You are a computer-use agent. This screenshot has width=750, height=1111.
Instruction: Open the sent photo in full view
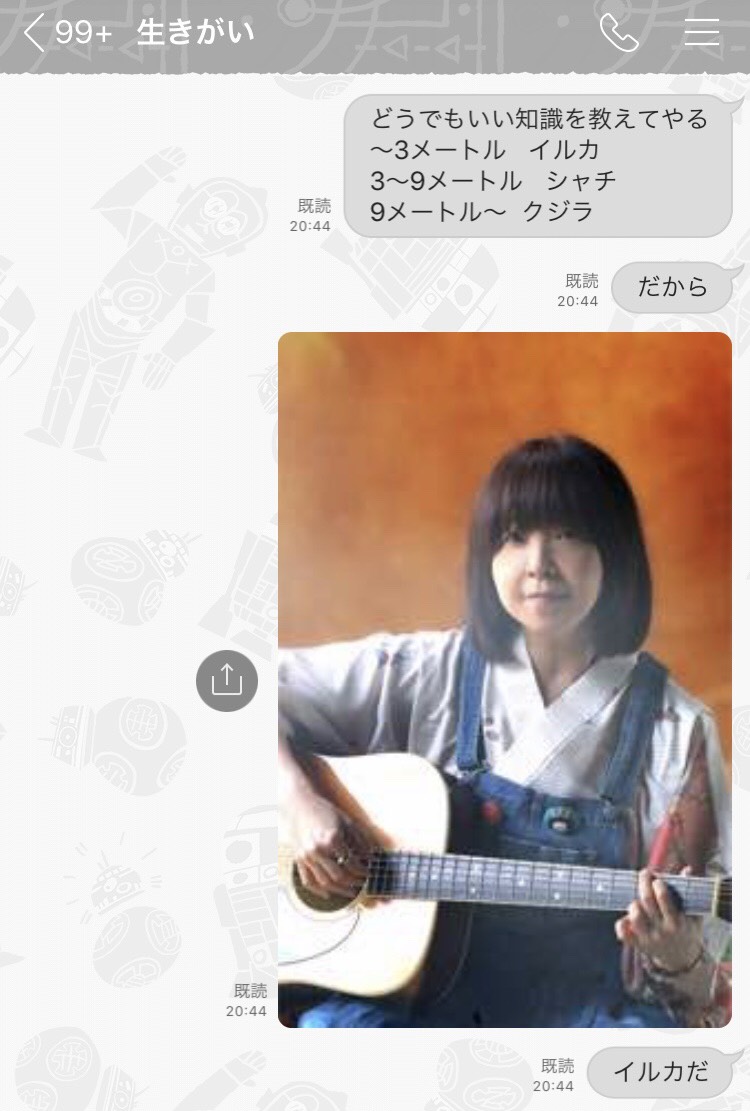[x=505, y=680]
